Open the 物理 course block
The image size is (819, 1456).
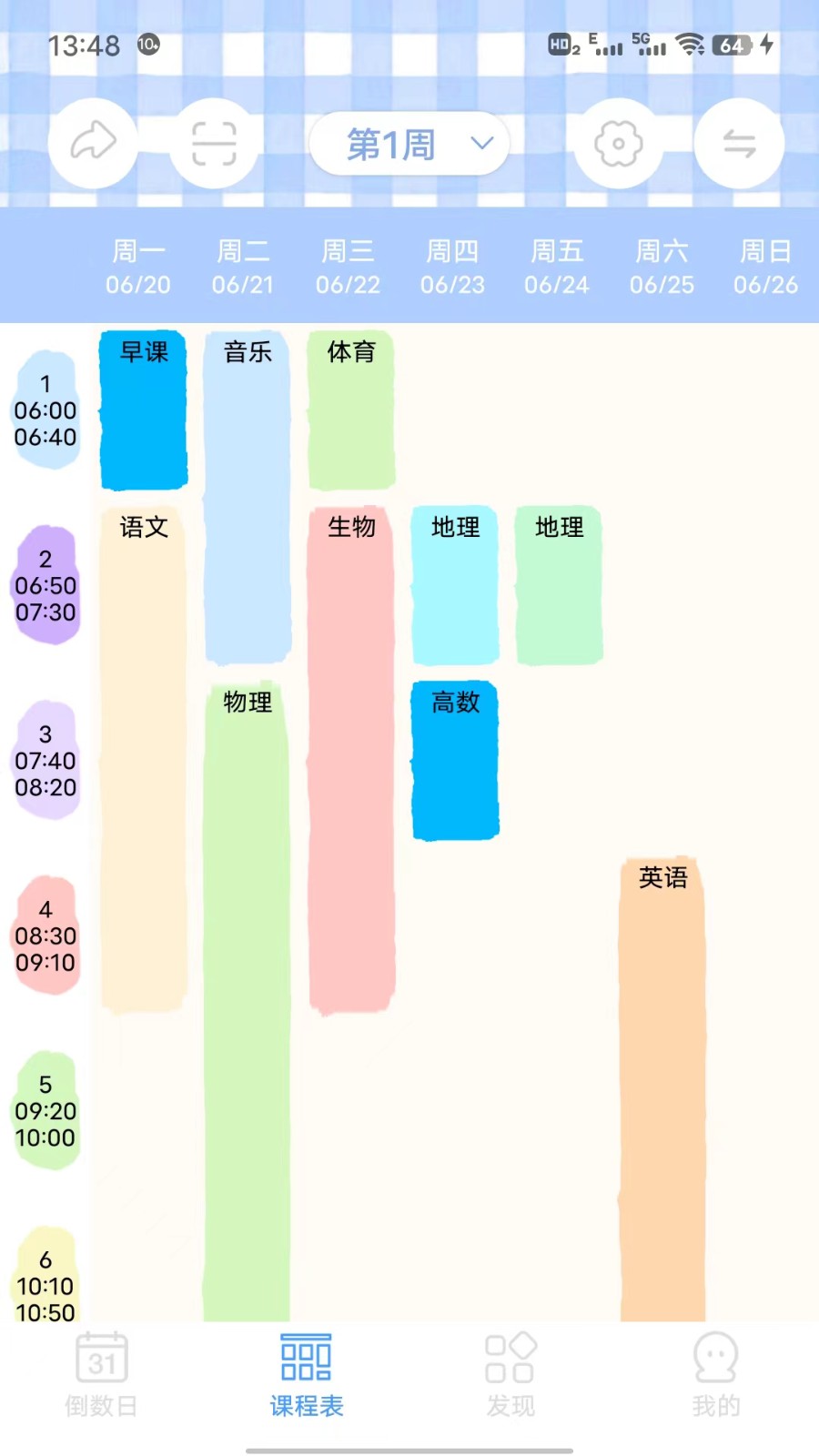pos(247,1001)
